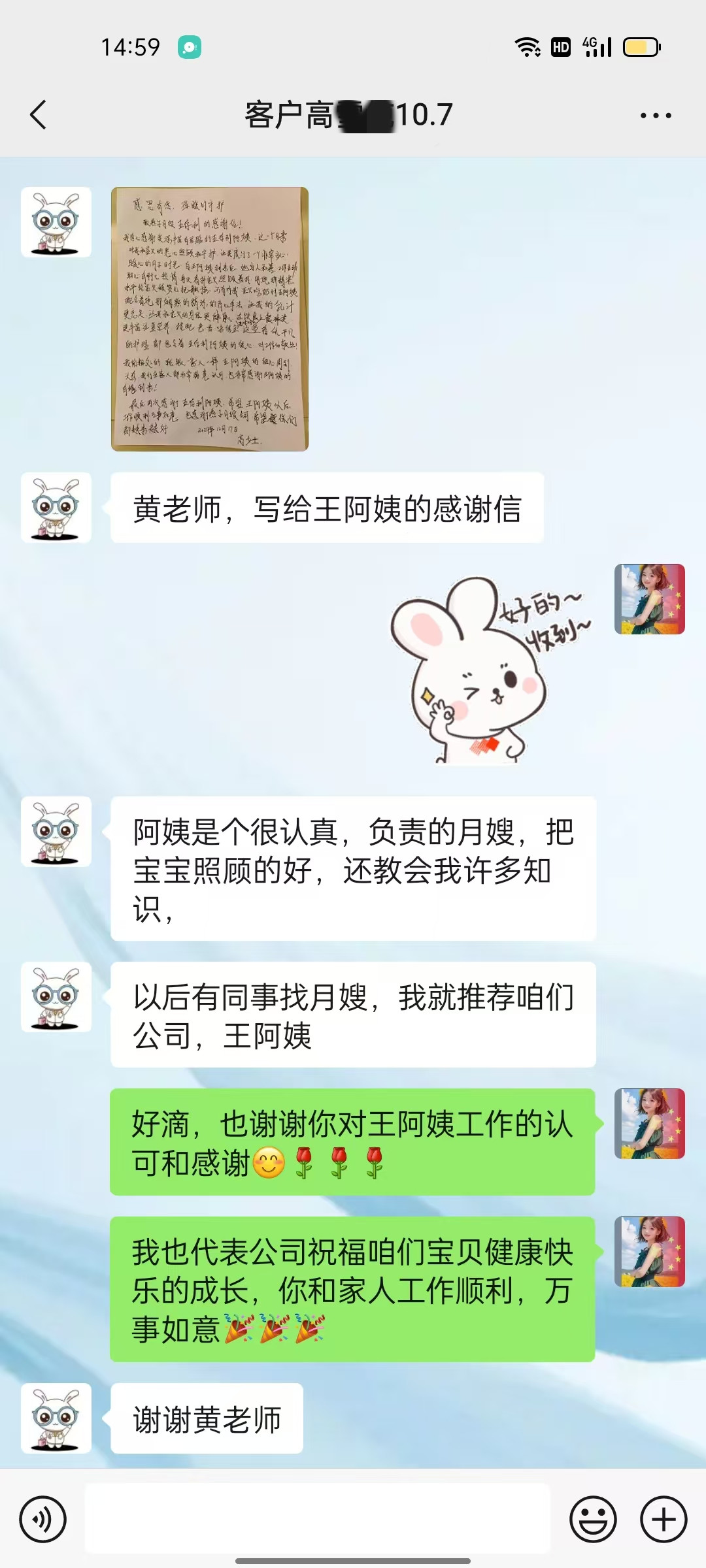Open the handwritten thank-you letter photo
Screen dimensions: 706x1568
tap(209, 319)
